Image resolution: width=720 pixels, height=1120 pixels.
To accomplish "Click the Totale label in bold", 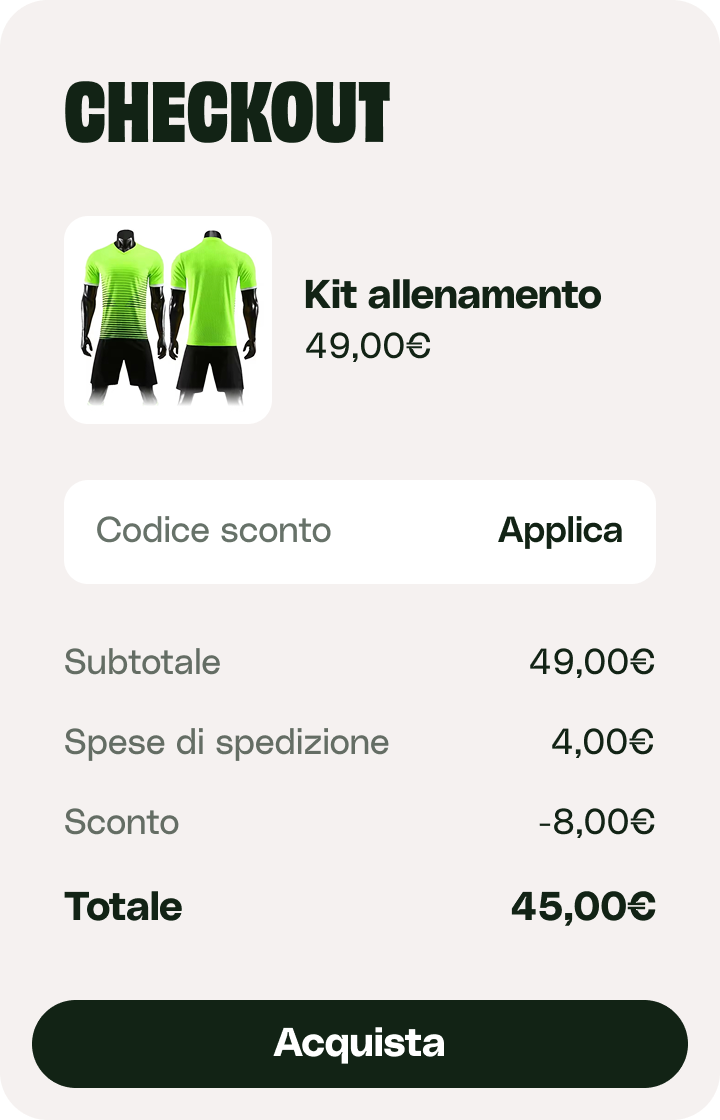I will [122, 907].
